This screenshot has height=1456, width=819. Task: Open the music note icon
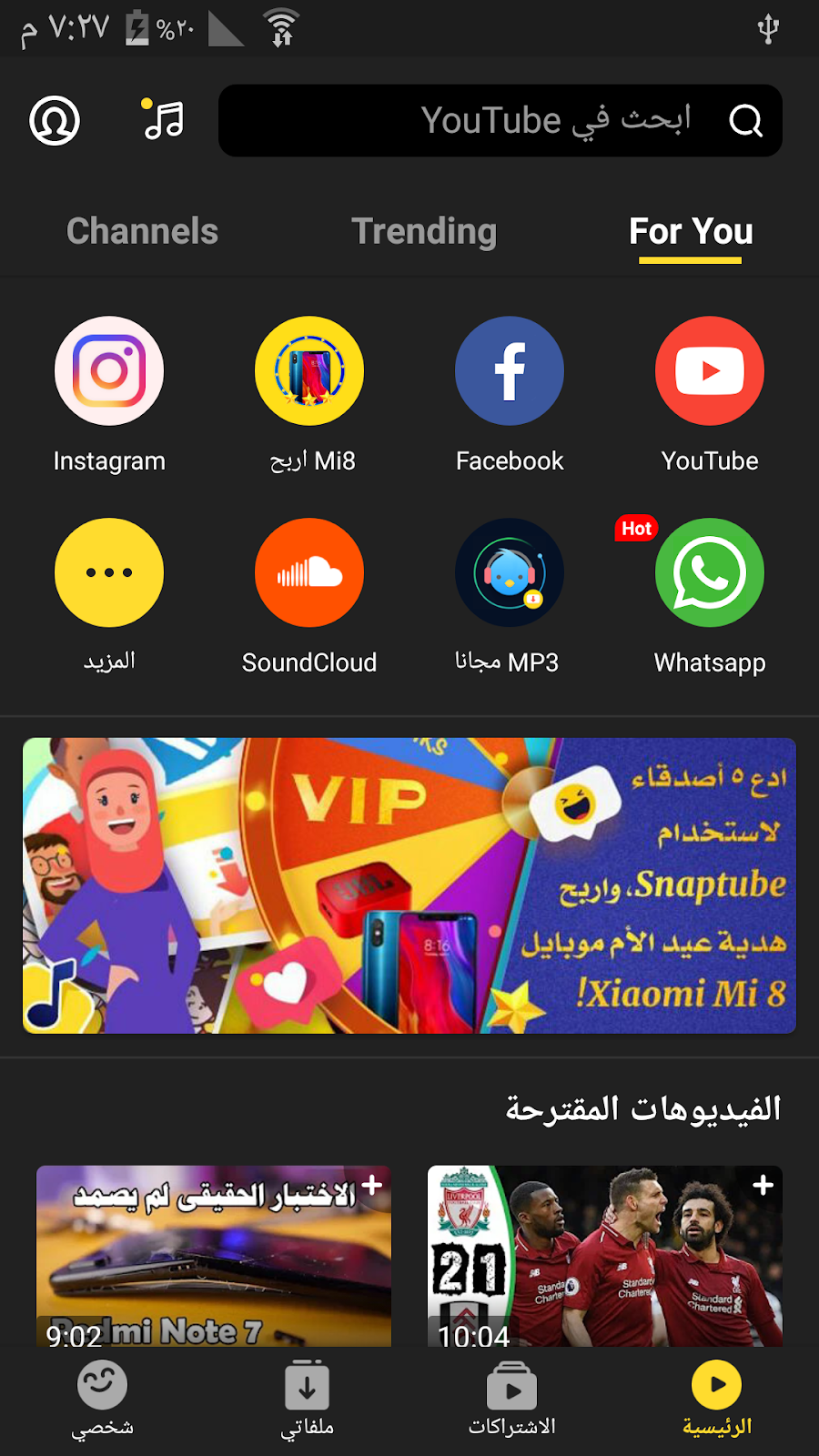click(163, 118)
